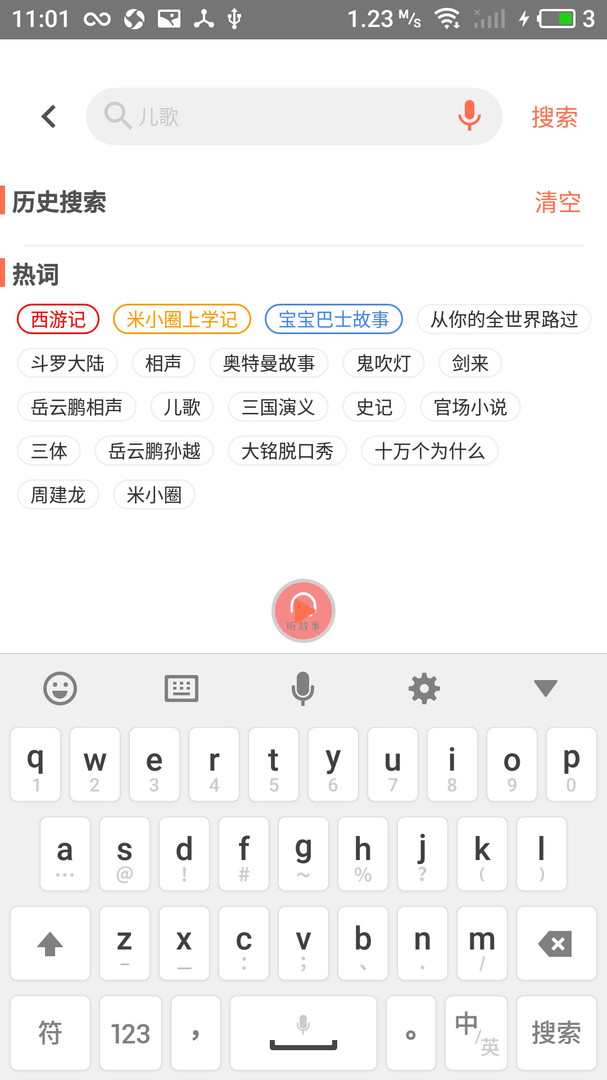Screen dimensions: 607x1080
Task: Pick the 十万个为什么 chip
Action: pos(429,451)
